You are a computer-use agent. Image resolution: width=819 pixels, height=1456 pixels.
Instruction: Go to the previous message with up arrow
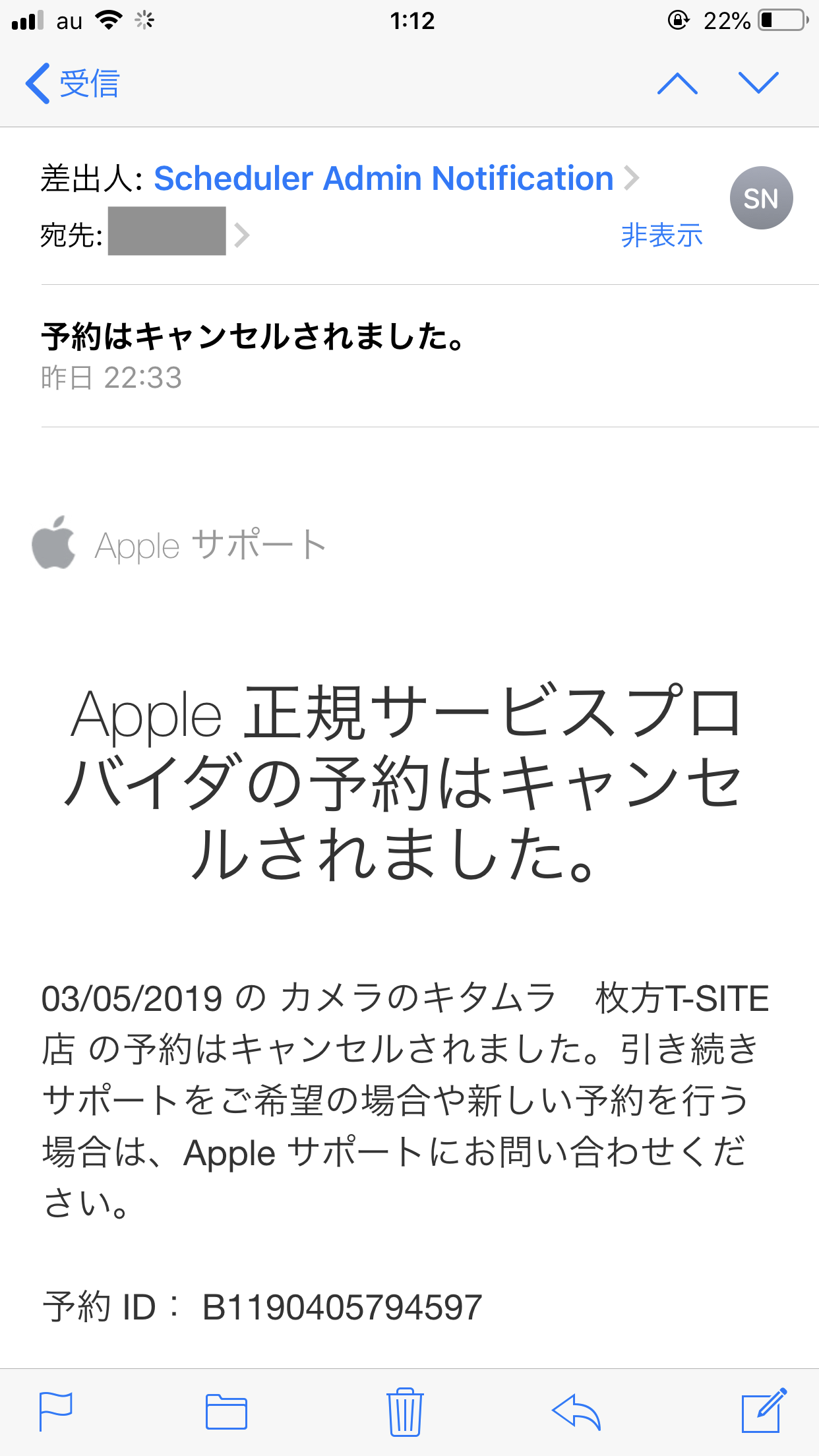coord(677,84)
